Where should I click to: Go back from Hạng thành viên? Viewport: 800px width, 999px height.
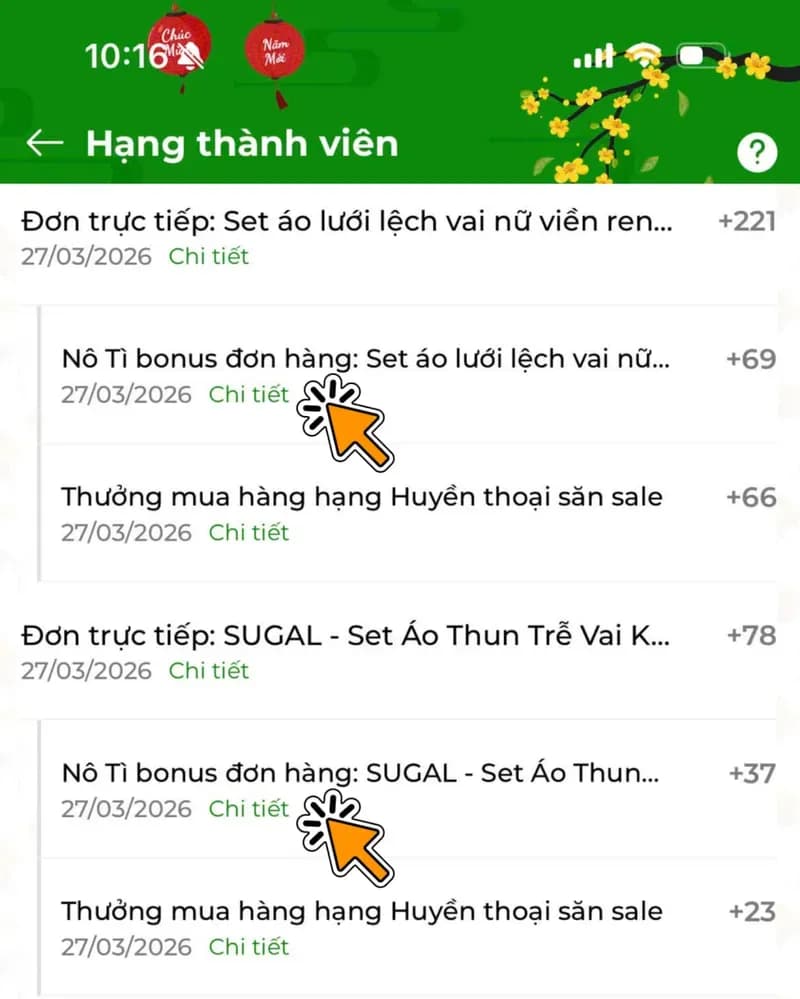[44, 144]
